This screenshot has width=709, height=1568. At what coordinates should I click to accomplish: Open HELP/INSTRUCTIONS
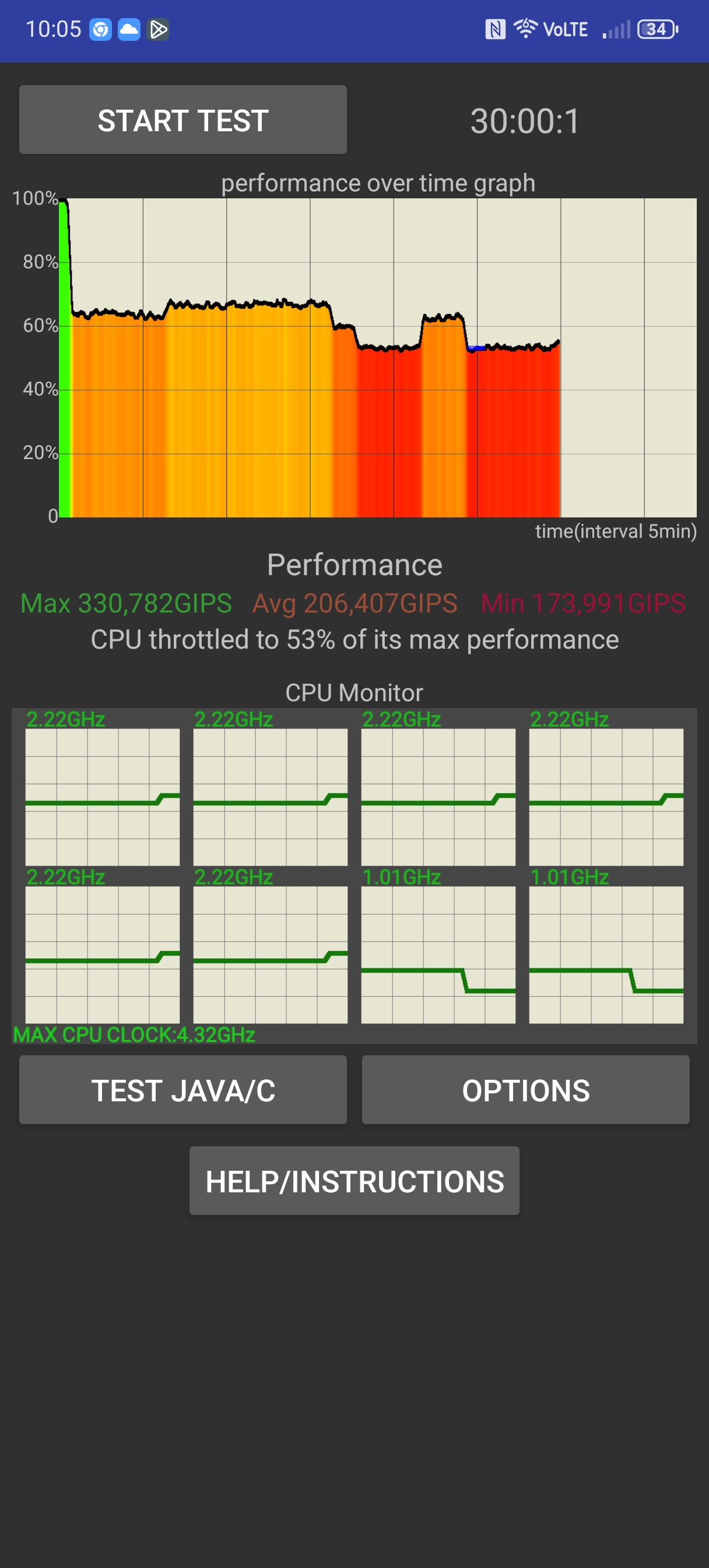click(354, 1181)
